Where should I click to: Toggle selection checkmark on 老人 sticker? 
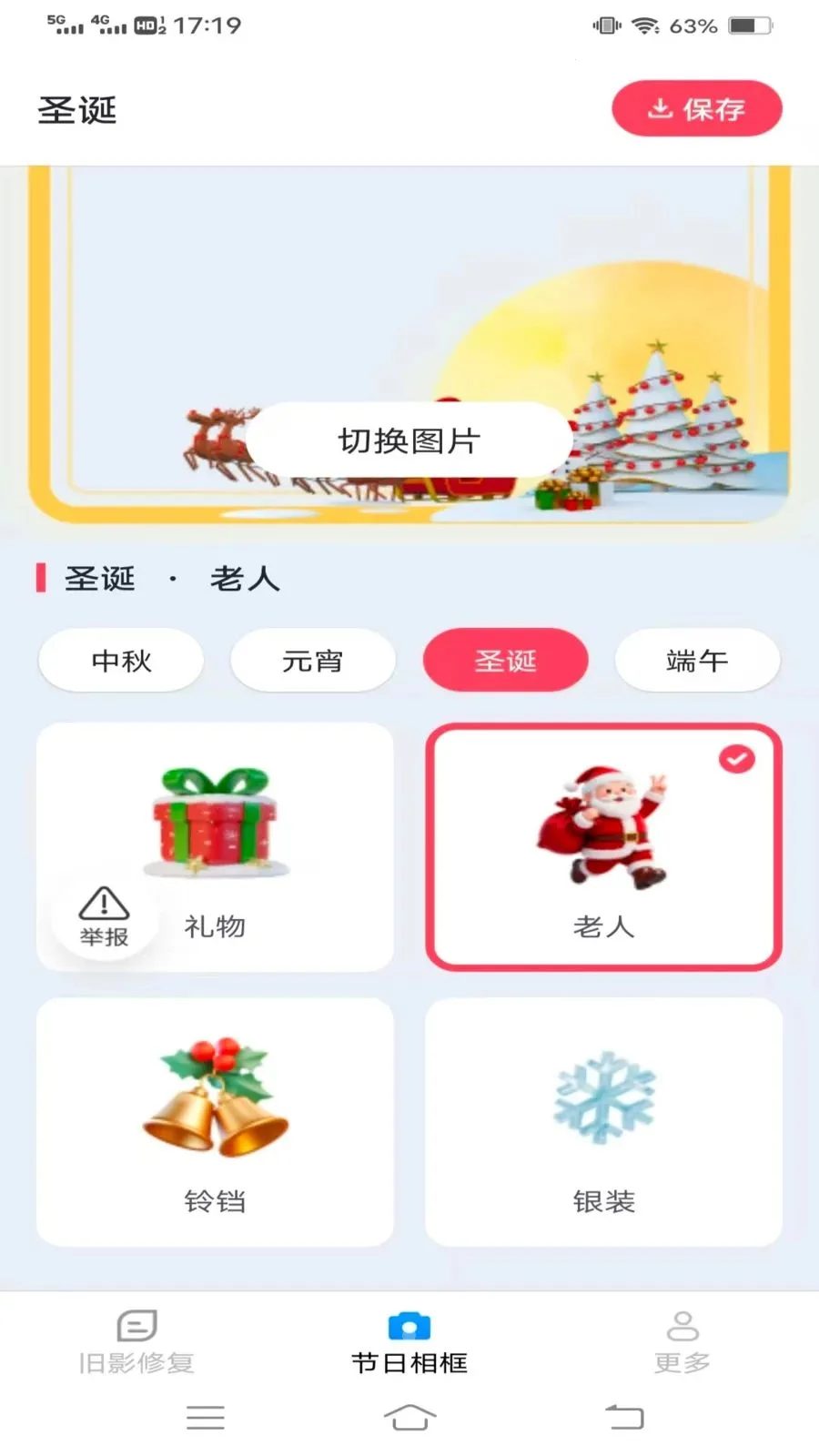[737, 757]
